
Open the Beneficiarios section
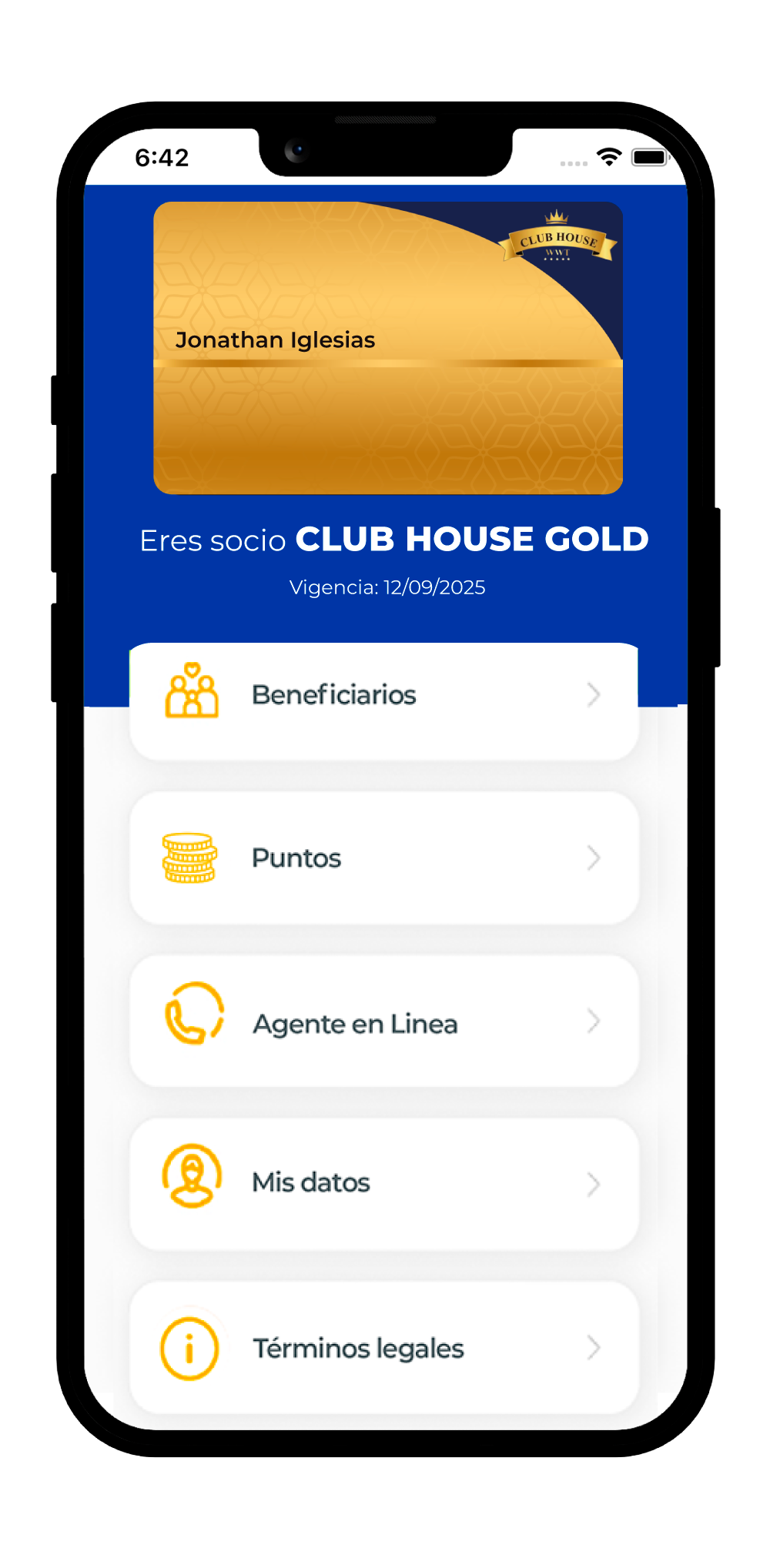[x=383, y=695]
